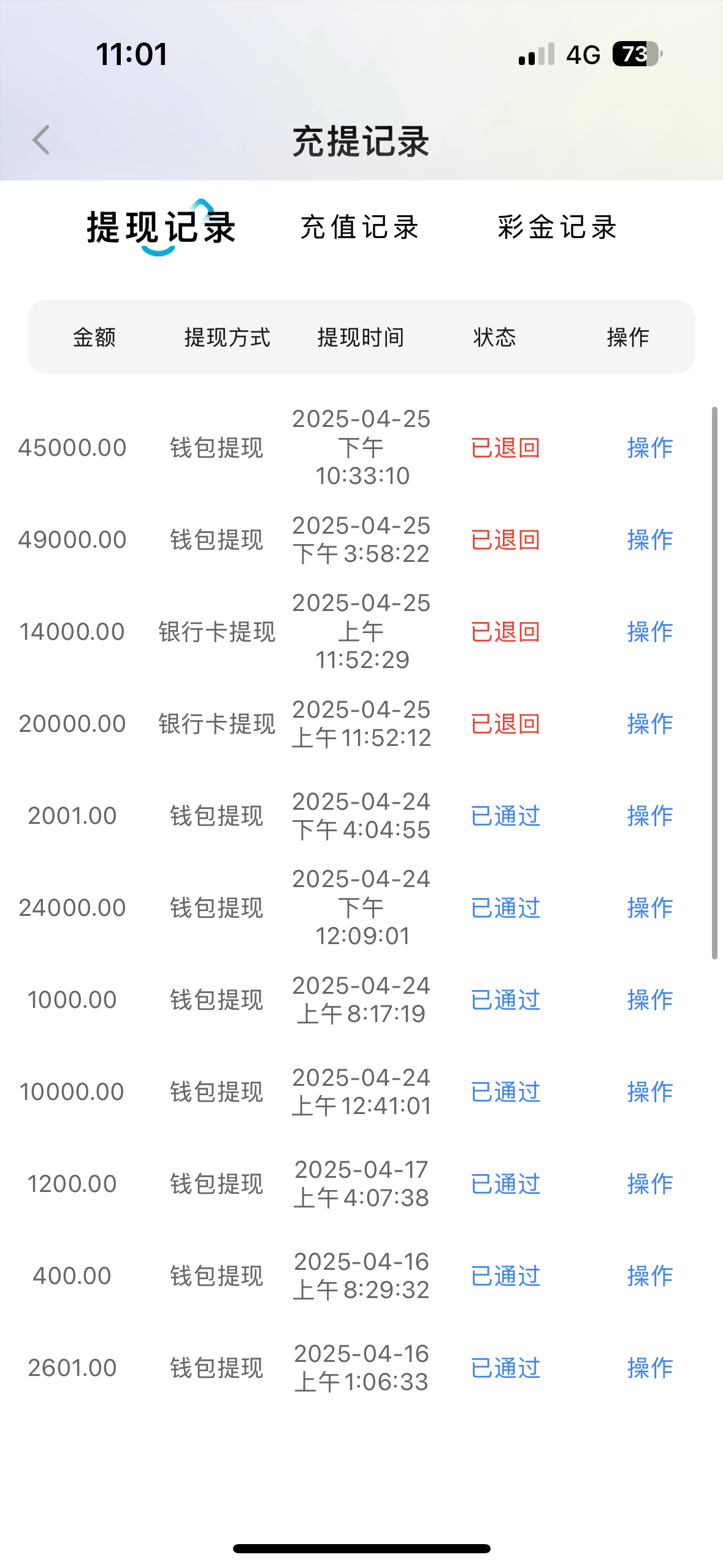Switch to the 充值记录 tab
Screen dimensions: 723x1568
(x=360, y=228)
